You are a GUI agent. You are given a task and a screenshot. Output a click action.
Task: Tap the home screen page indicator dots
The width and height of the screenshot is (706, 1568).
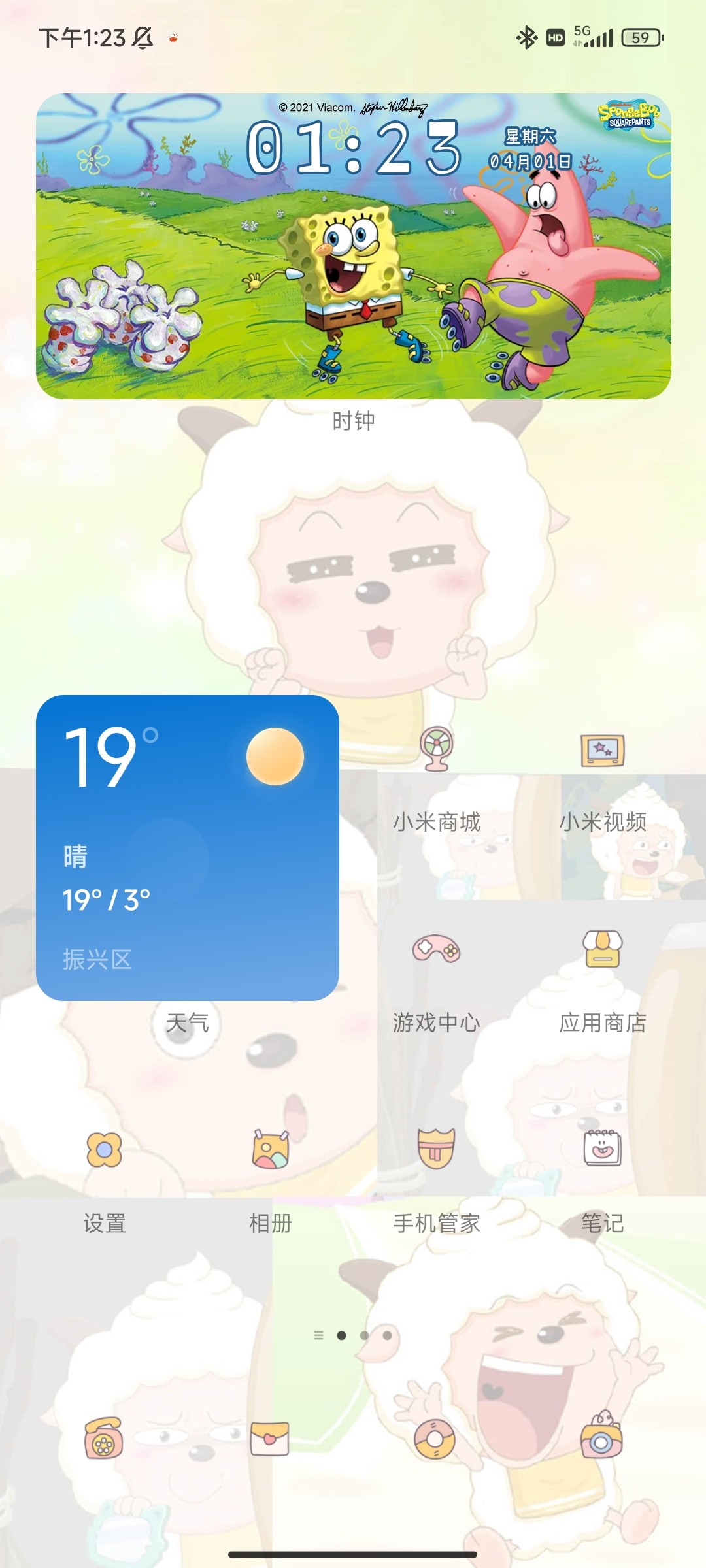pyautogui.click(x=353, y=1335)
